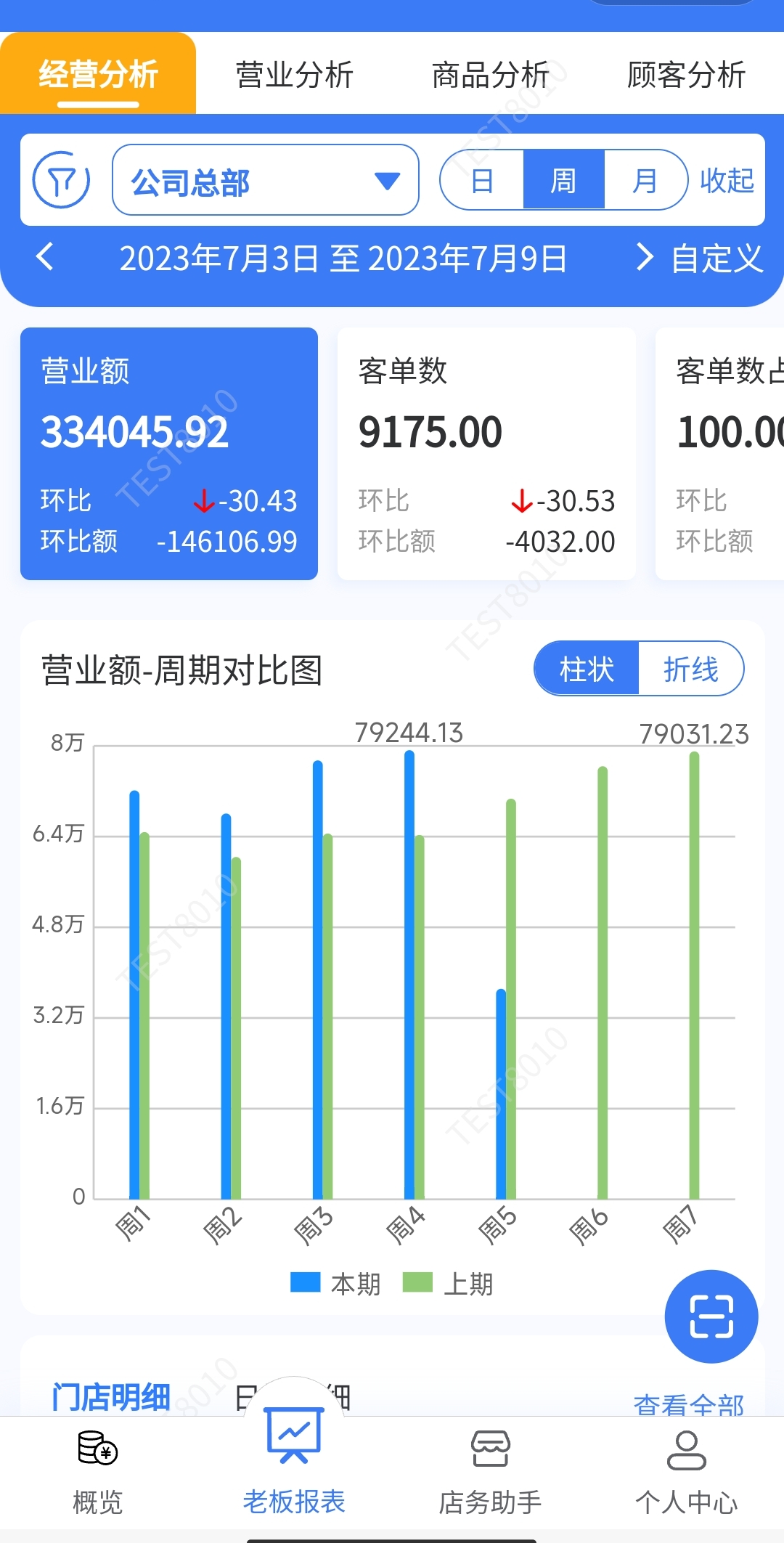
Task: Go to next week with right arrow
Action: click(x=644, y=257)
